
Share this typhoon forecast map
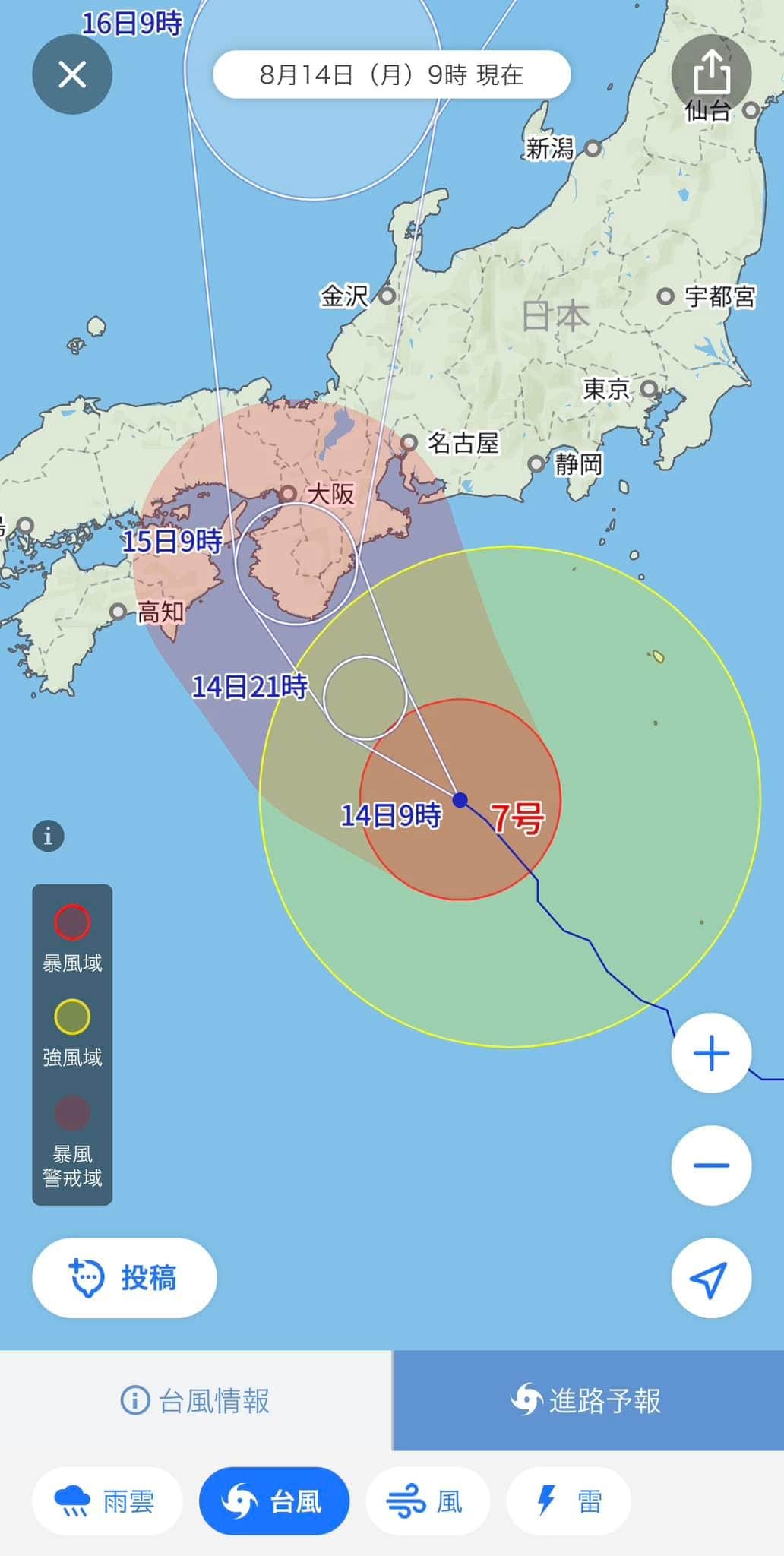point(711,74)
